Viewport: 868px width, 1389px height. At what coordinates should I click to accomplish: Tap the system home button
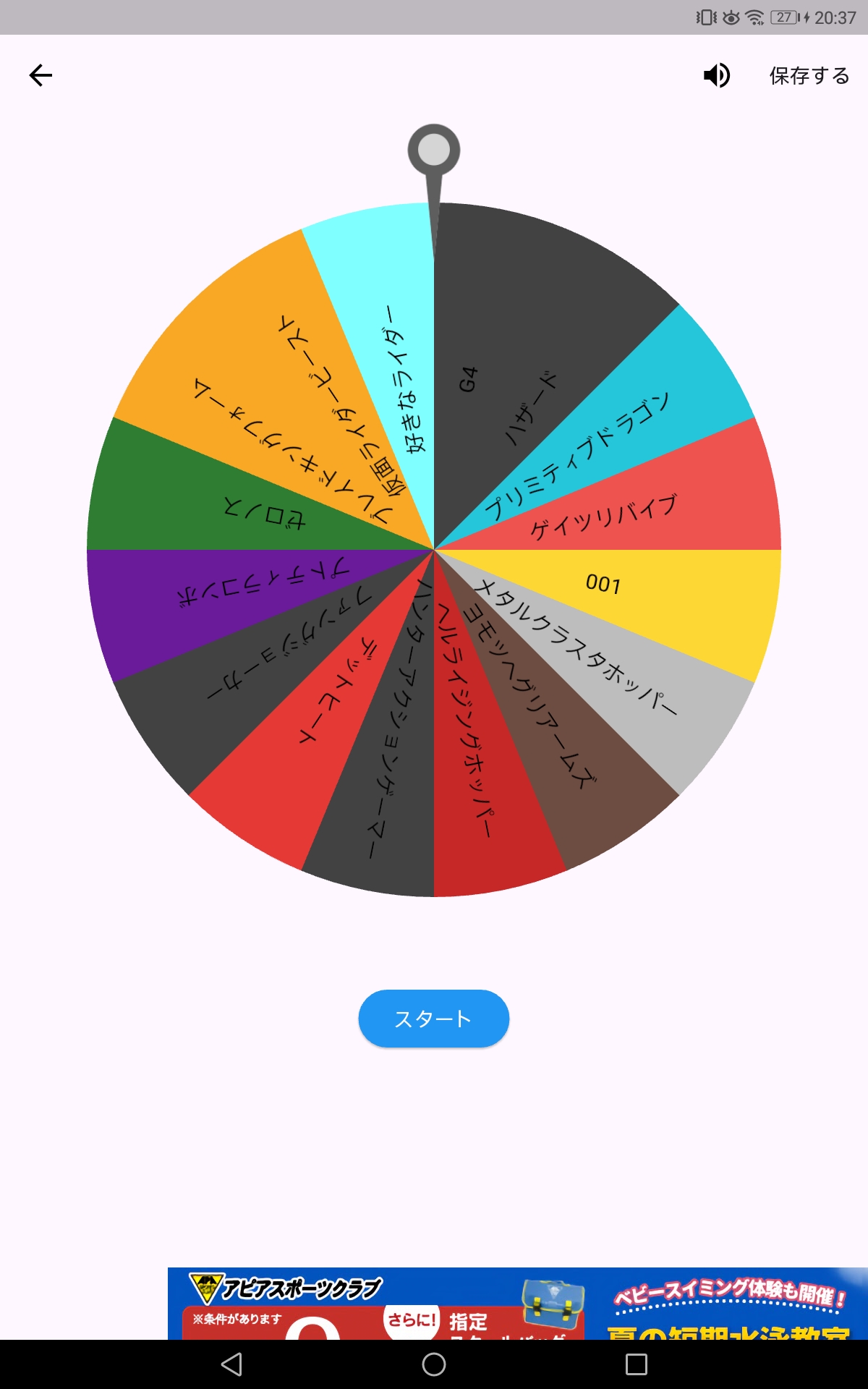[434, 1364]
